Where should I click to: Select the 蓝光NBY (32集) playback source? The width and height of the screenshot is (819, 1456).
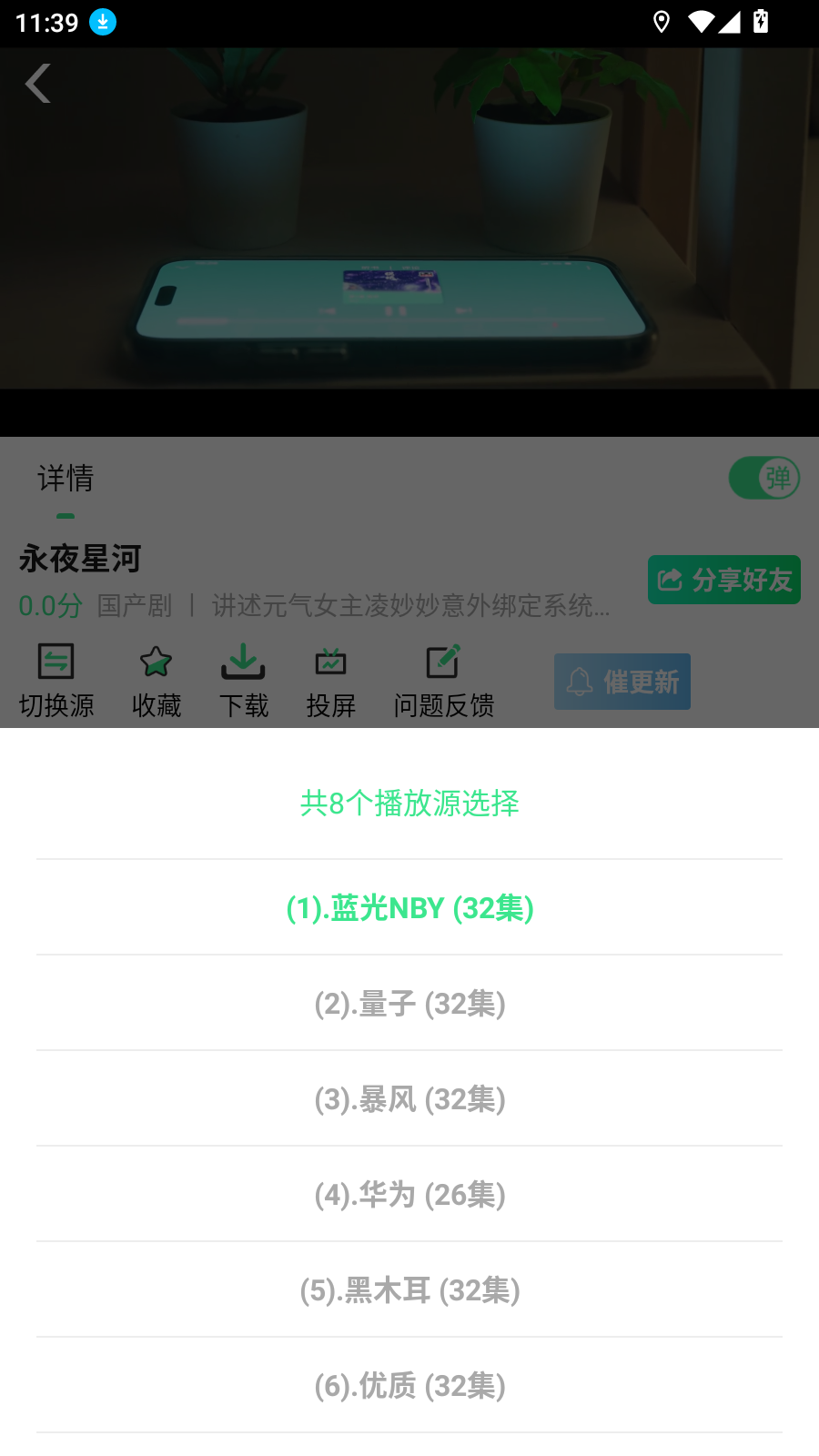point(409,908)
